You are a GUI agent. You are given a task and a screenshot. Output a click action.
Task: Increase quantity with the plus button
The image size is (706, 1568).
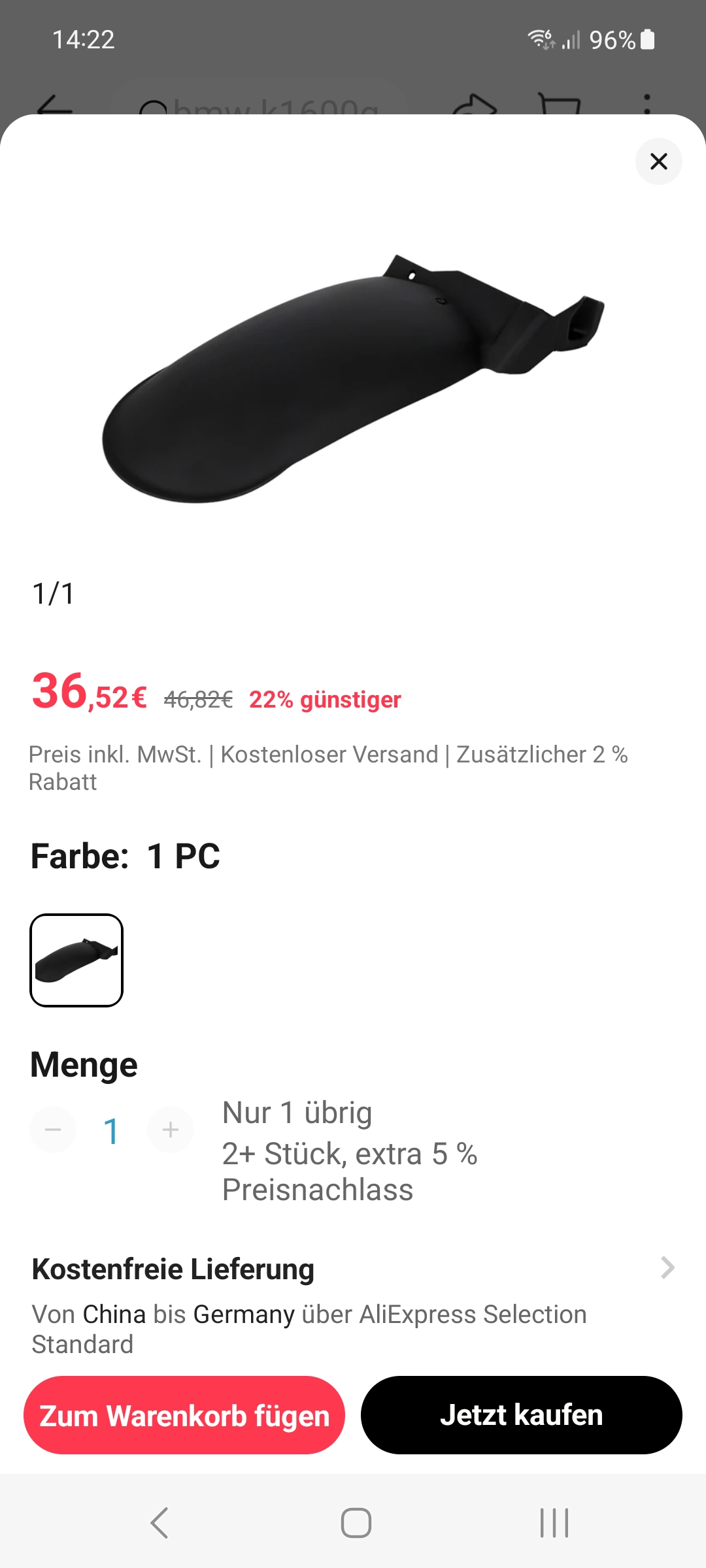pos(170,1130)
